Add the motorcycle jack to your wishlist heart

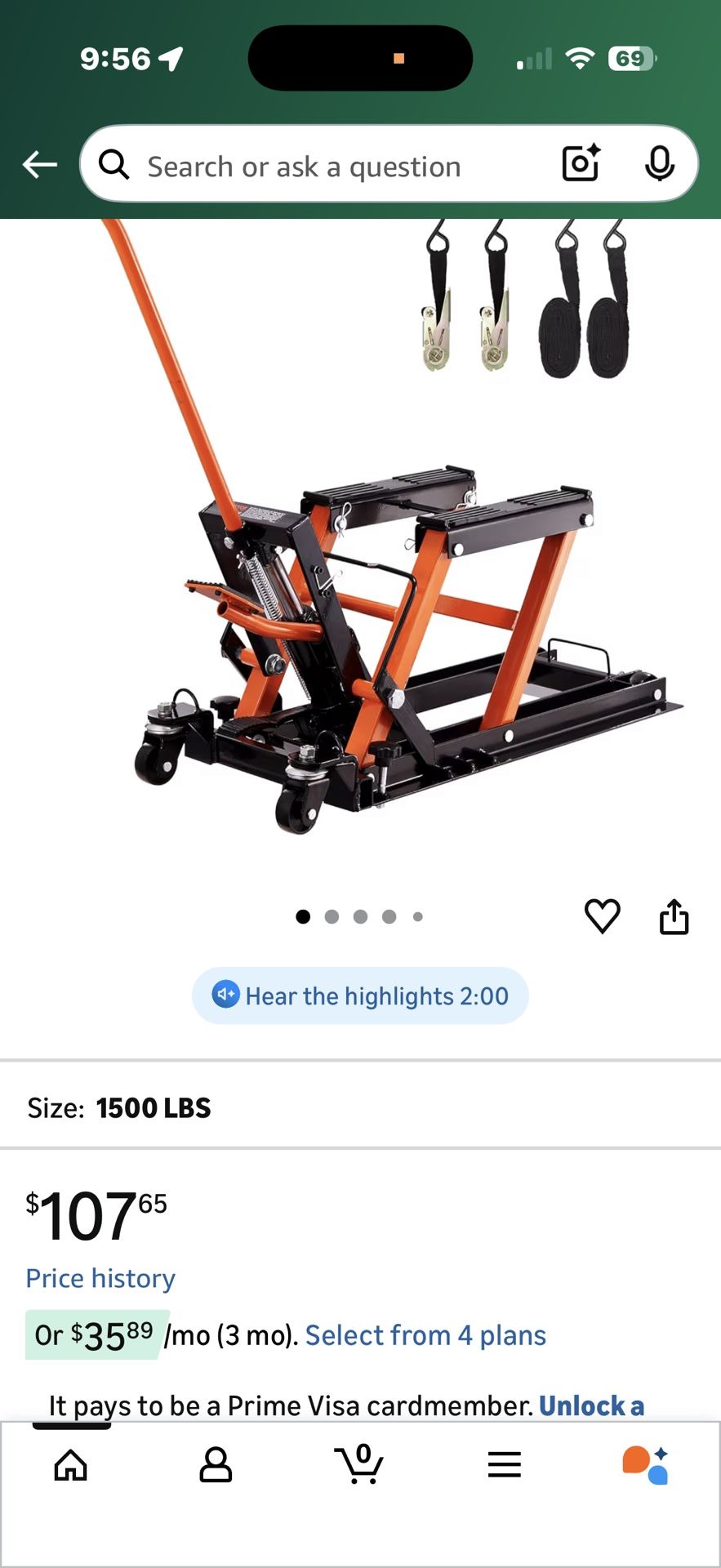pos(603,916)
